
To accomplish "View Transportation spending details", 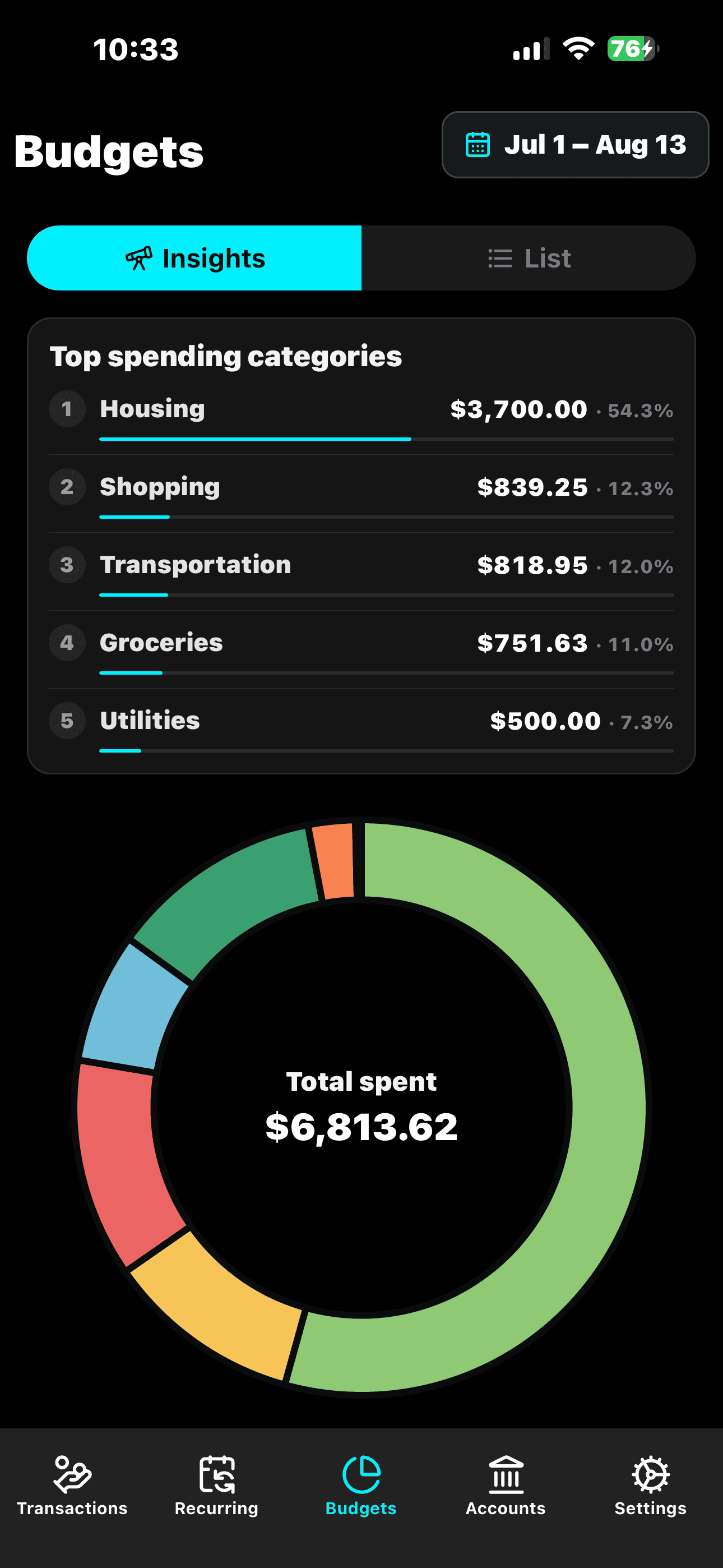I will [361, 571].
